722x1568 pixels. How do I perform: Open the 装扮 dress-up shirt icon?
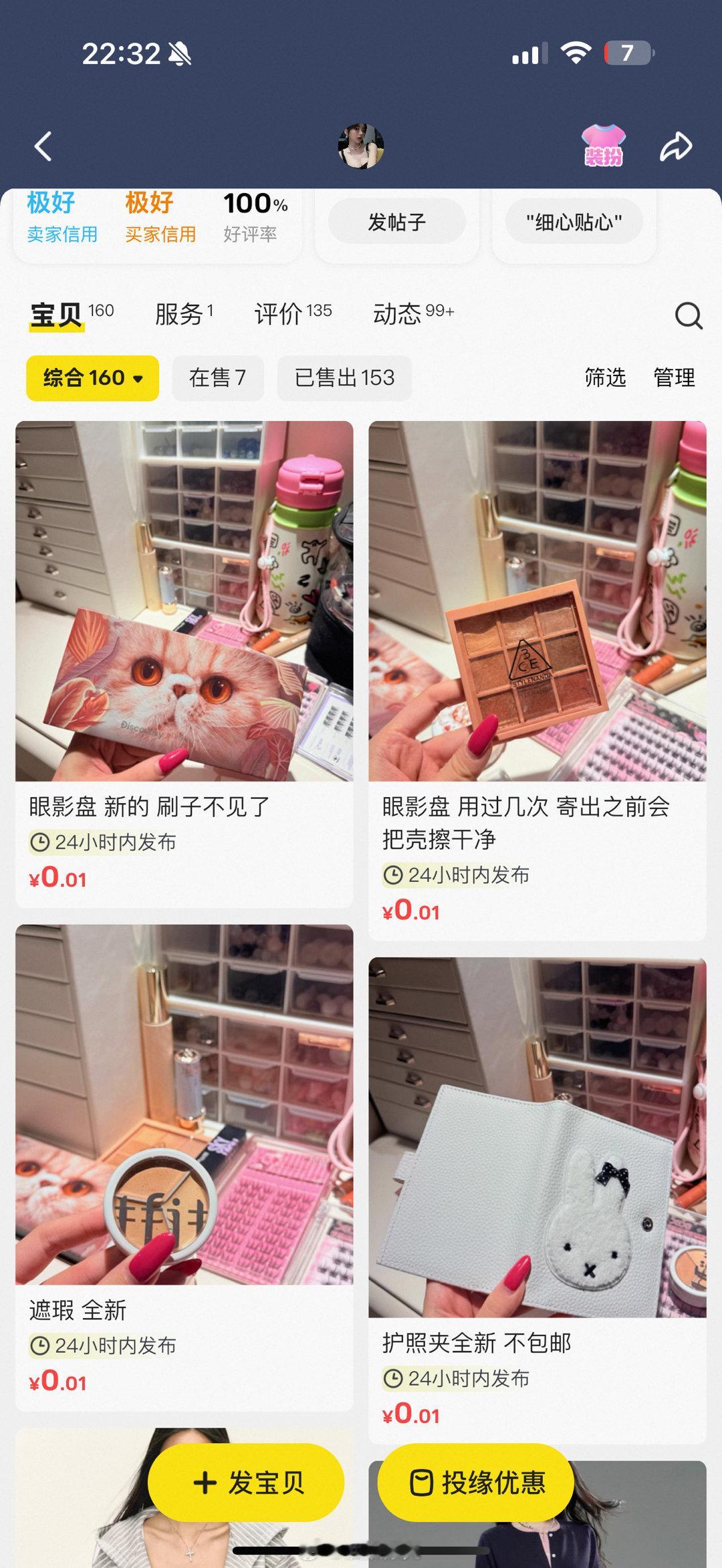click(x=604, y=144)
